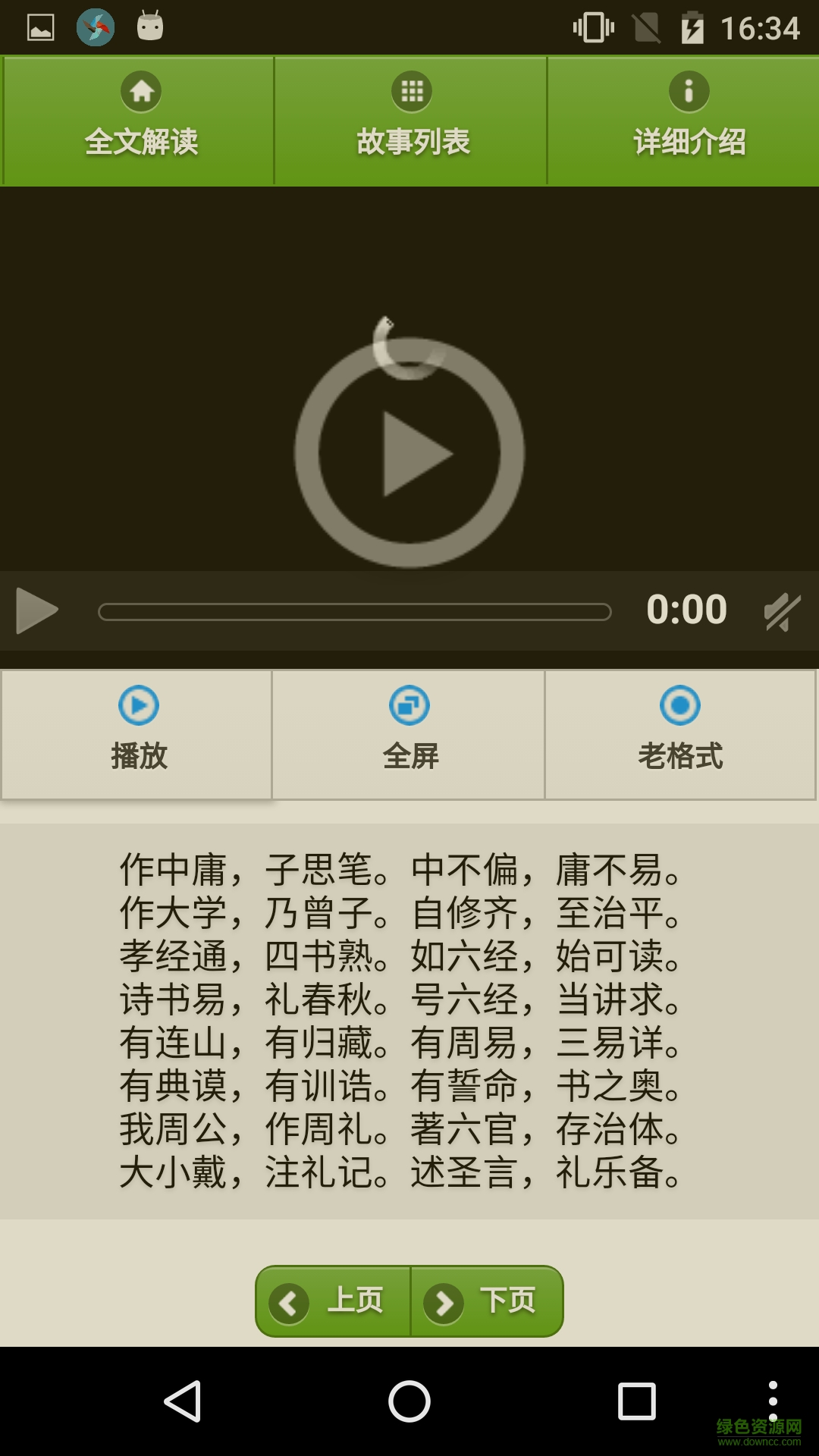
Task: Go to next page with 下页
Action: pyautogui.click(x=485, y=1301)
